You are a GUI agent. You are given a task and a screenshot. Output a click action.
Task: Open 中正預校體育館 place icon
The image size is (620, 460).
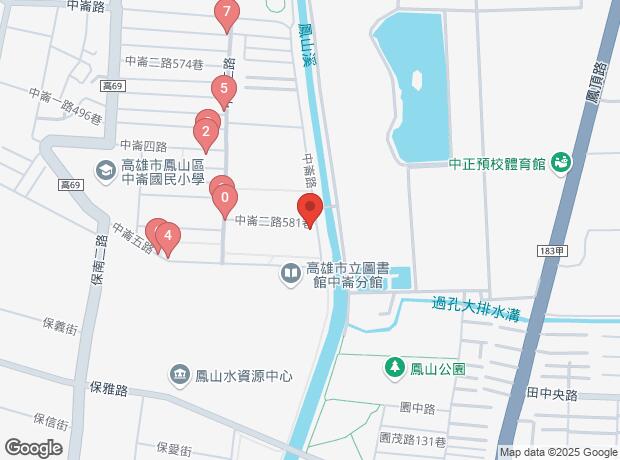(560, 162)
